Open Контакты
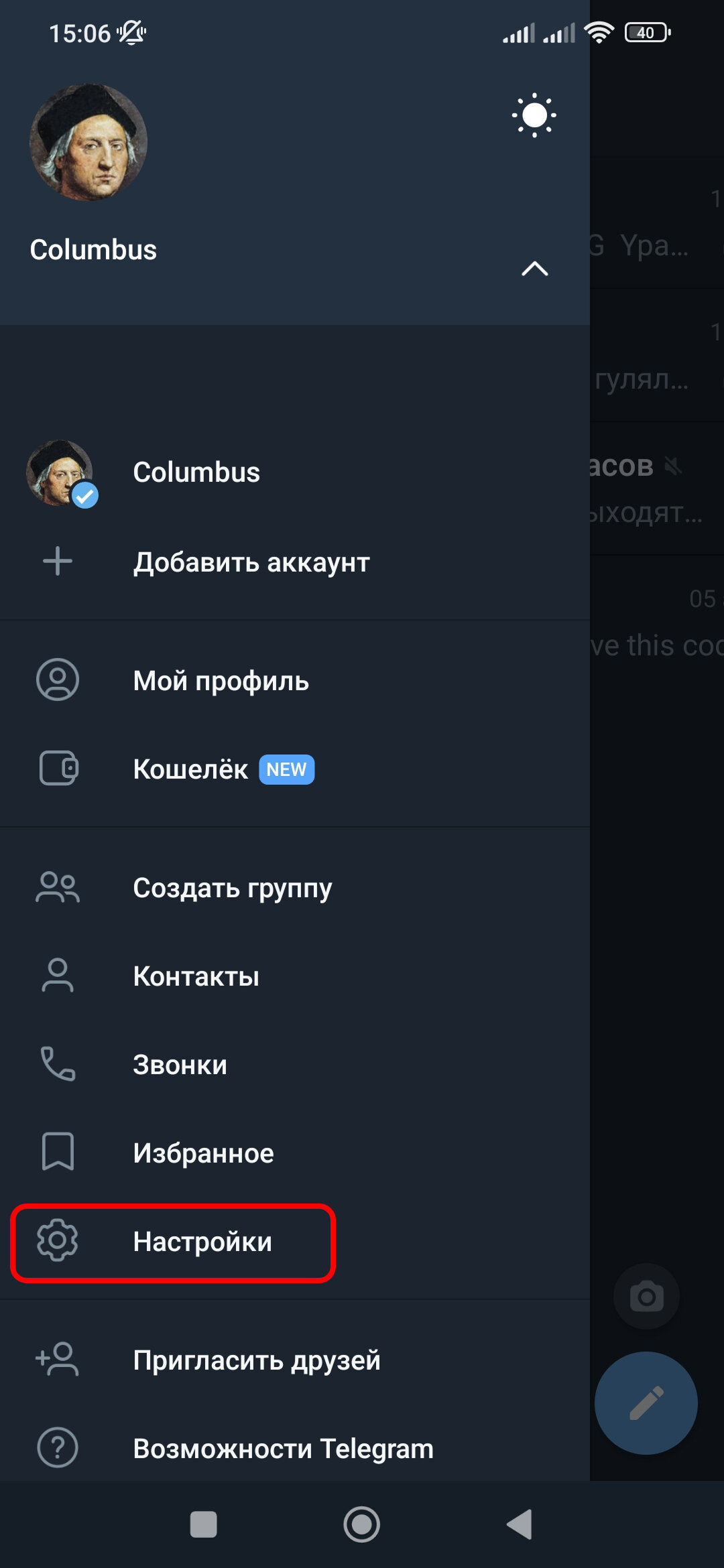Image resolution: width=724 pixels, height=1568 pixels. point(196,976)
